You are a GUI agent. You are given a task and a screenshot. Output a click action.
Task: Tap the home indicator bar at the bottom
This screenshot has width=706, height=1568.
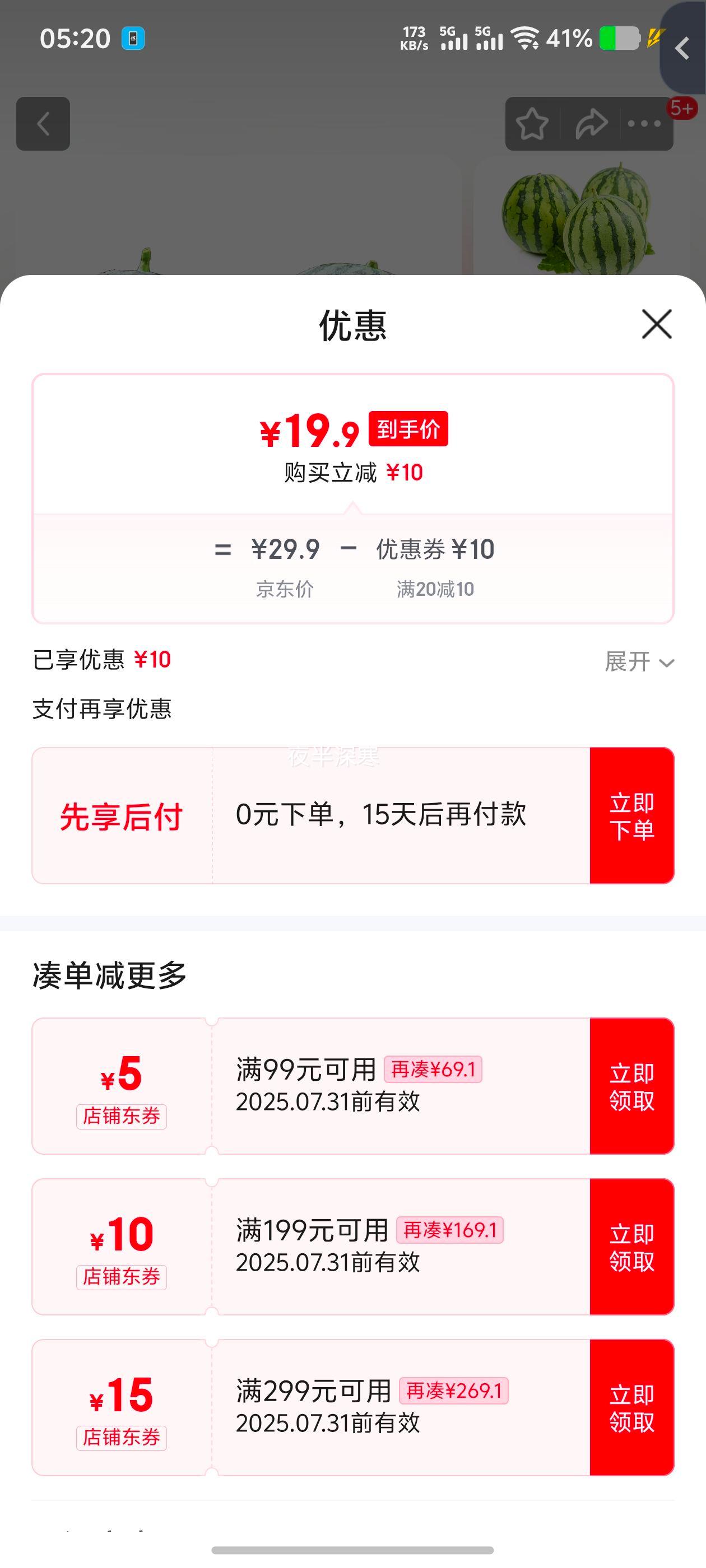[352, 1548]
